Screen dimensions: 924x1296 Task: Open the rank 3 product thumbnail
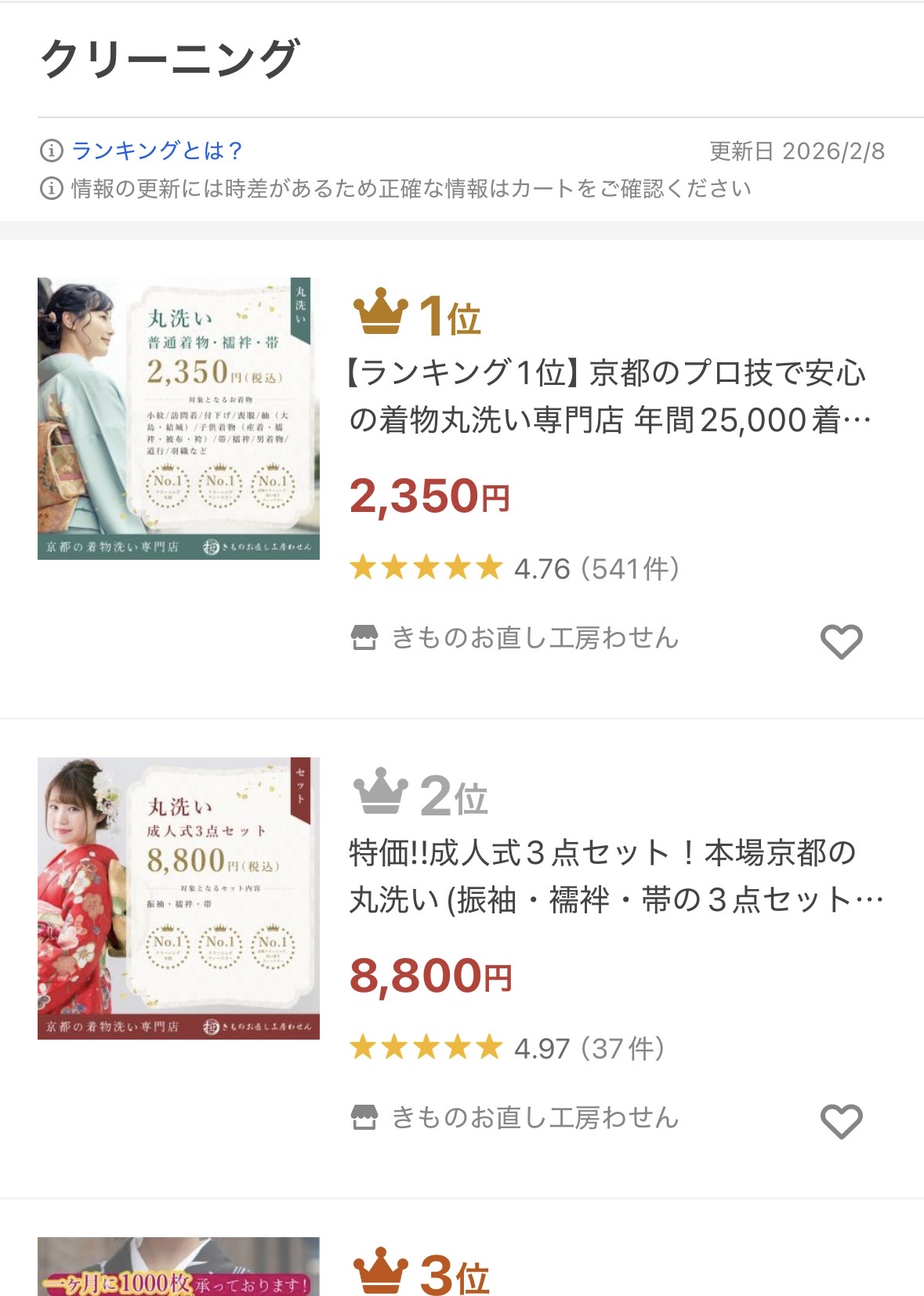pyautogui.click(x=179, y=1267)
